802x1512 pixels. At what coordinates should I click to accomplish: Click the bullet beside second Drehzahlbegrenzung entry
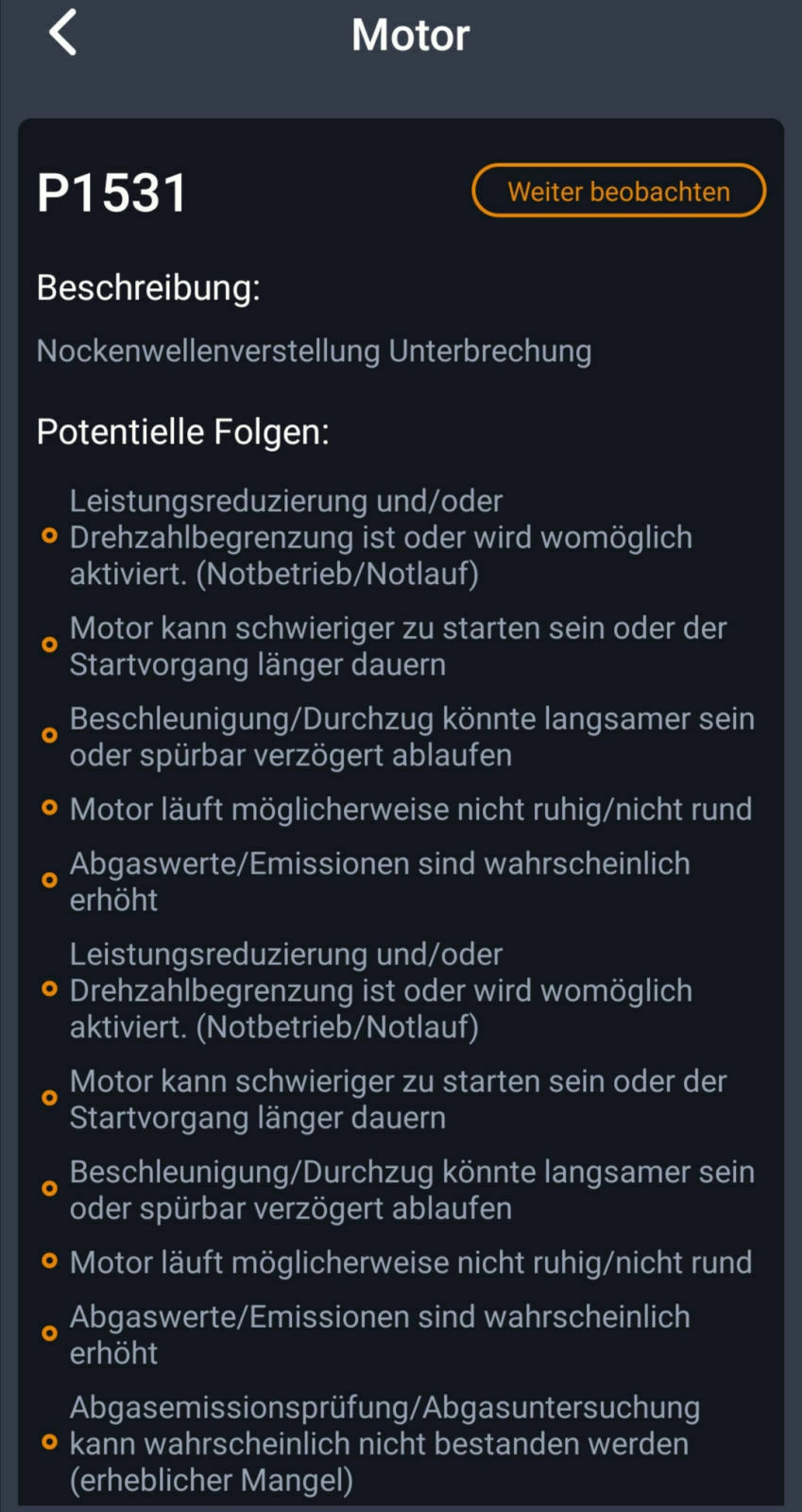click(x=48, y=989)
